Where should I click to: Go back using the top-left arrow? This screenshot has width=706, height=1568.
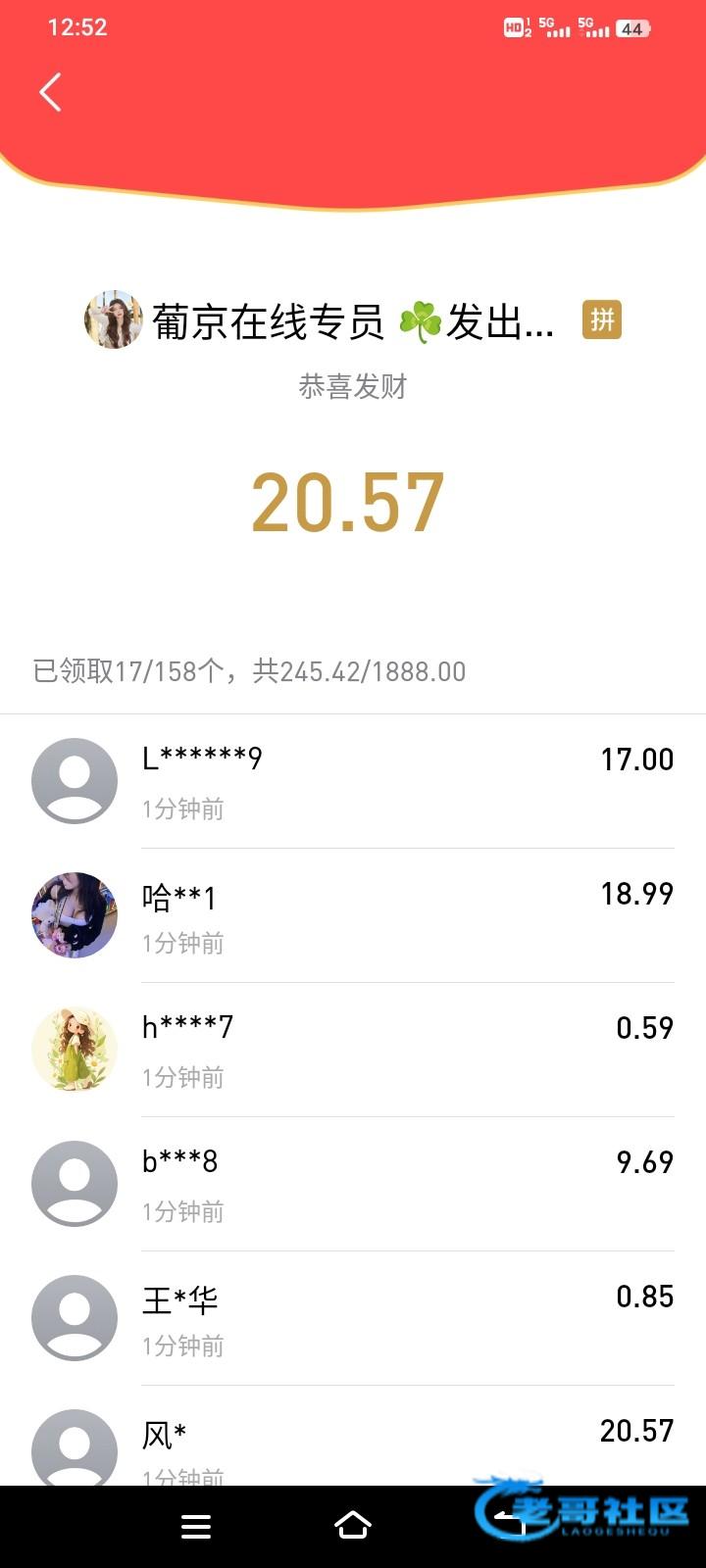[51, 93]
